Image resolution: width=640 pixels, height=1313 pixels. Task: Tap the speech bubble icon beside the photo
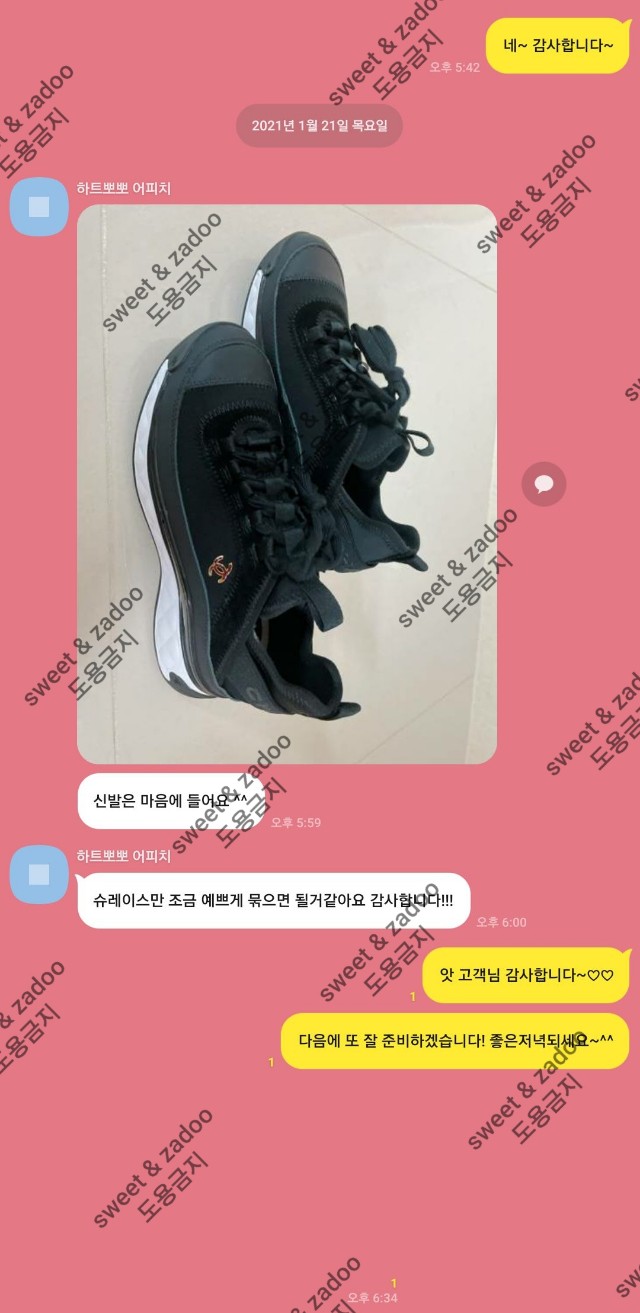(x=544, y=484)
